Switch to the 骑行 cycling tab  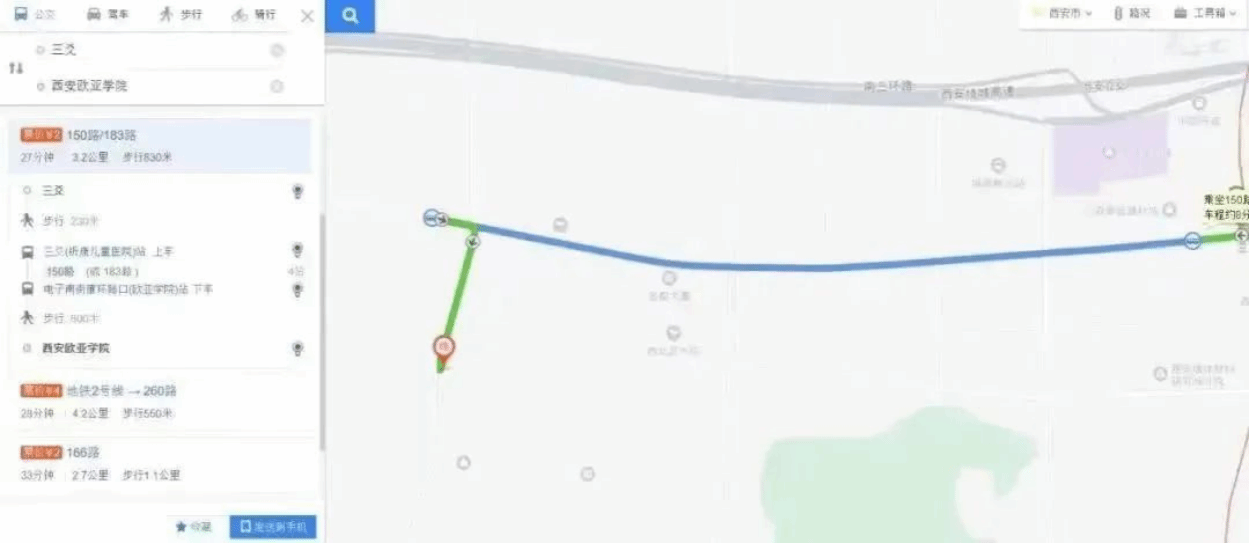point(254,15)
